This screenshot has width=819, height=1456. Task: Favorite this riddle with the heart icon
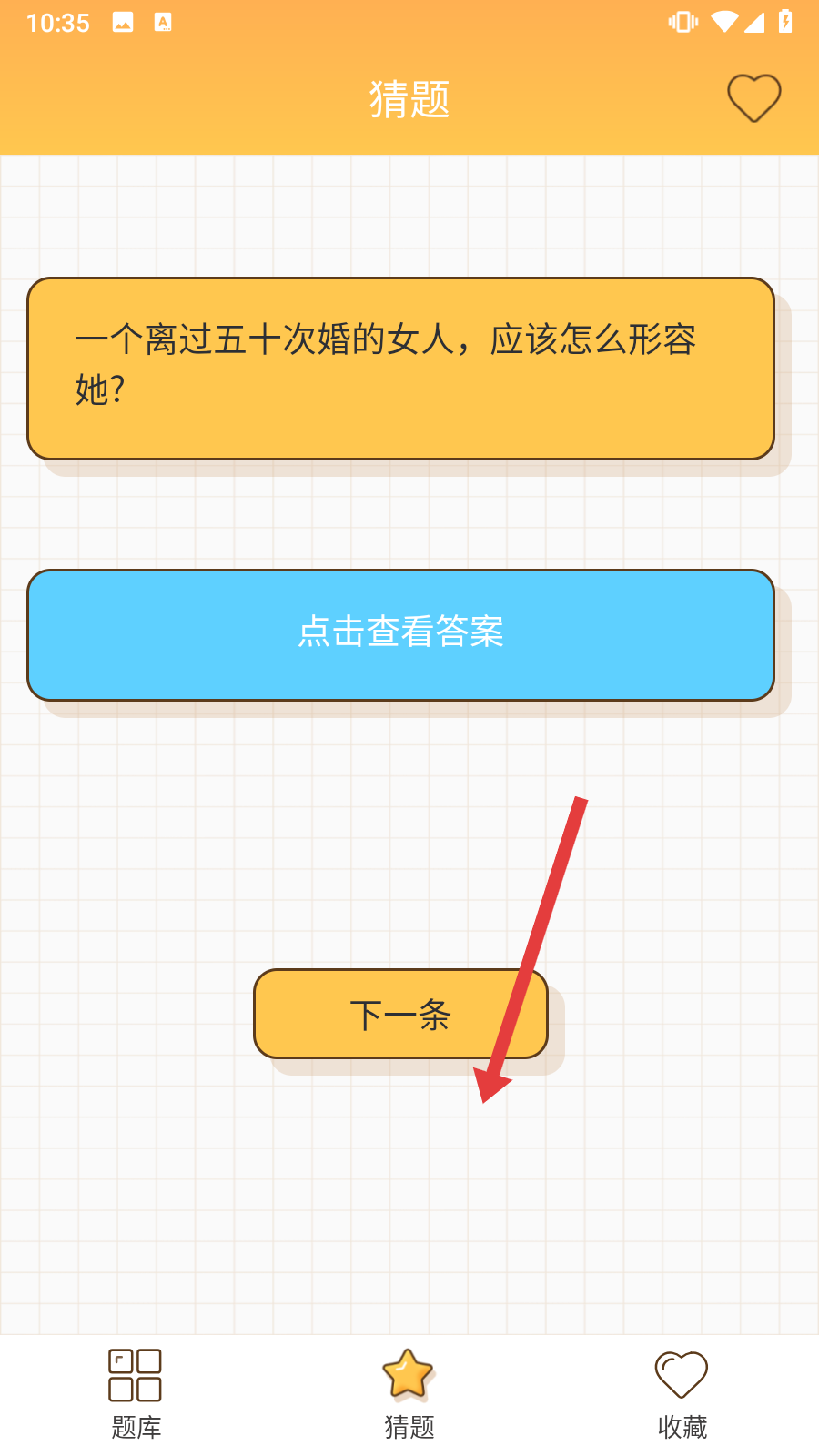pyautogui.click(x=753, y=97)
